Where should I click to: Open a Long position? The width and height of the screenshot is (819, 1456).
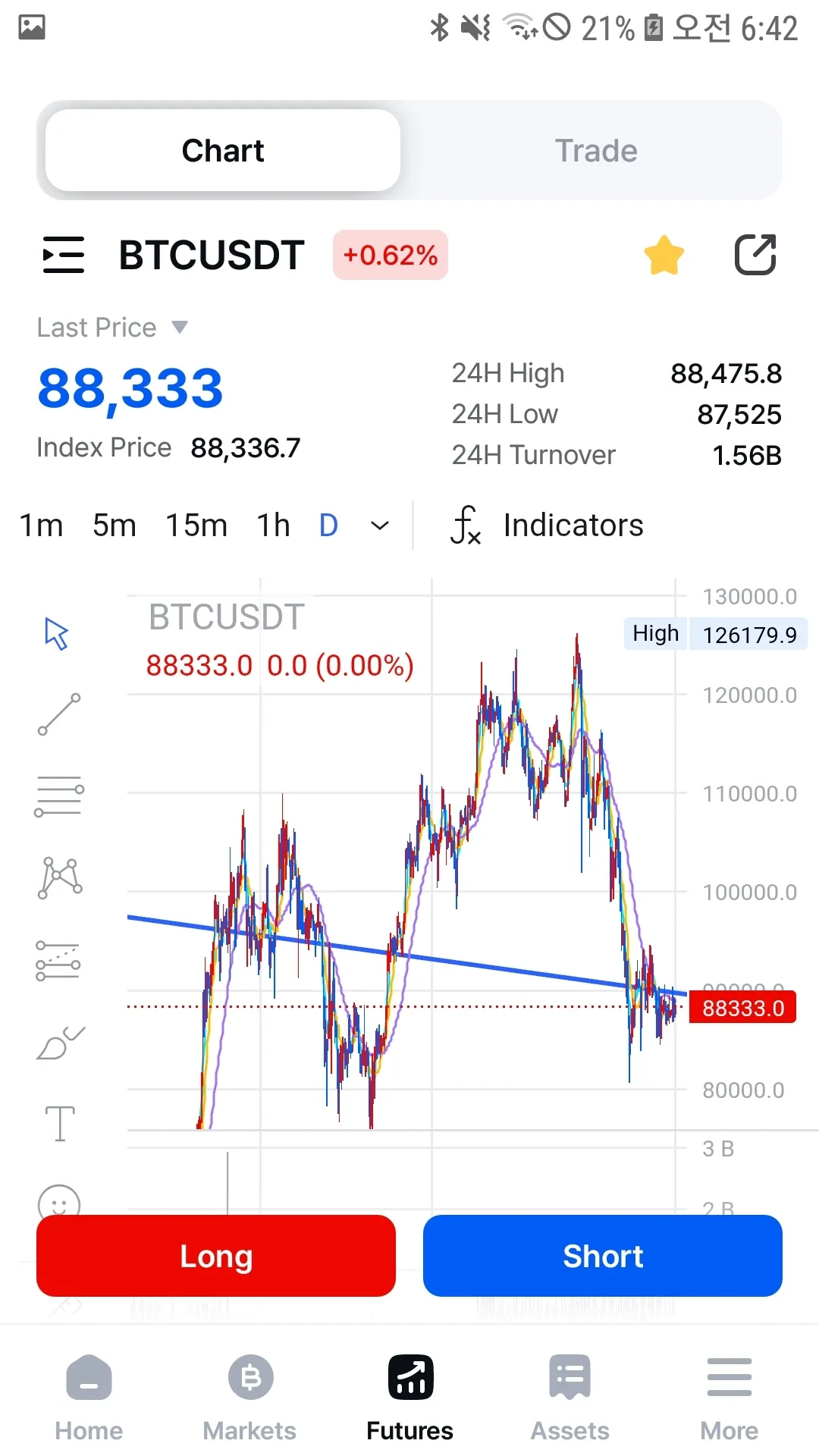[216, 1256]
